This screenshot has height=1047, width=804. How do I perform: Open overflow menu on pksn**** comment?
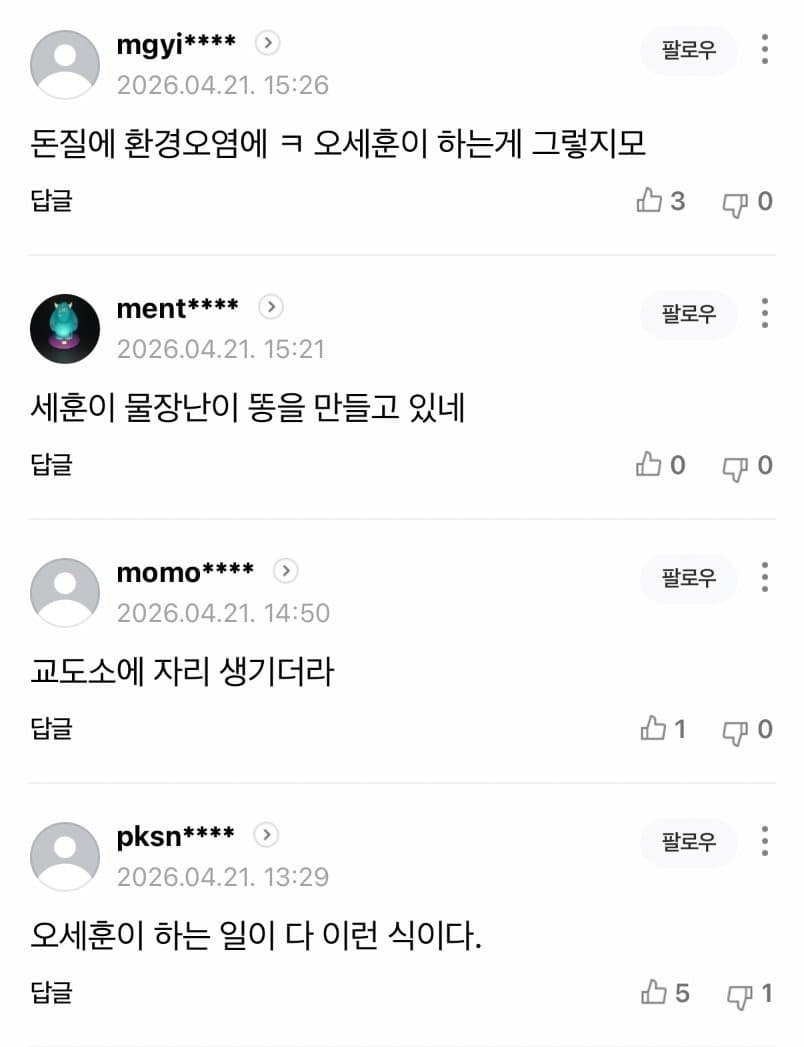tap(765, 841)
